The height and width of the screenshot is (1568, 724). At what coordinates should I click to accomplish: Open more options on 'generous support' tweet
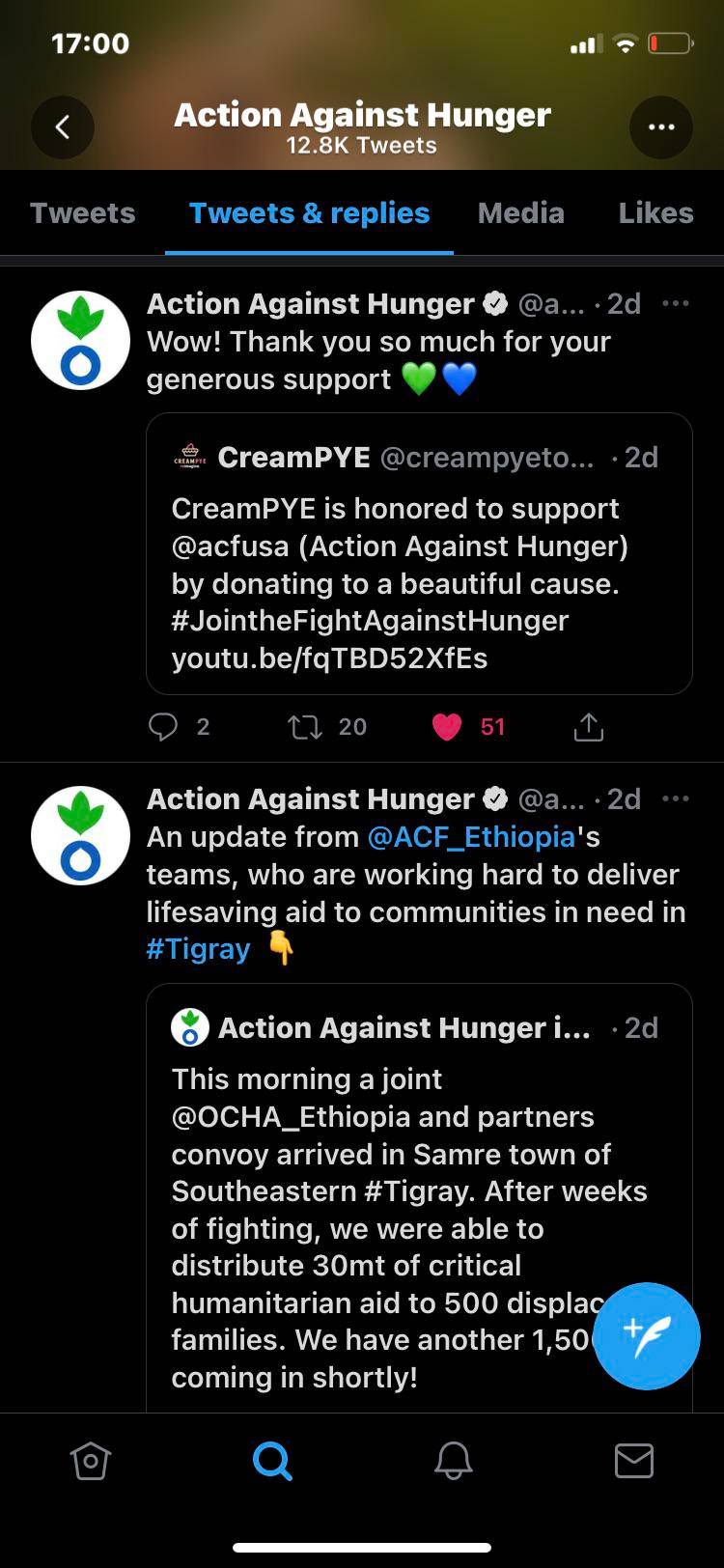tap(675, 304)
